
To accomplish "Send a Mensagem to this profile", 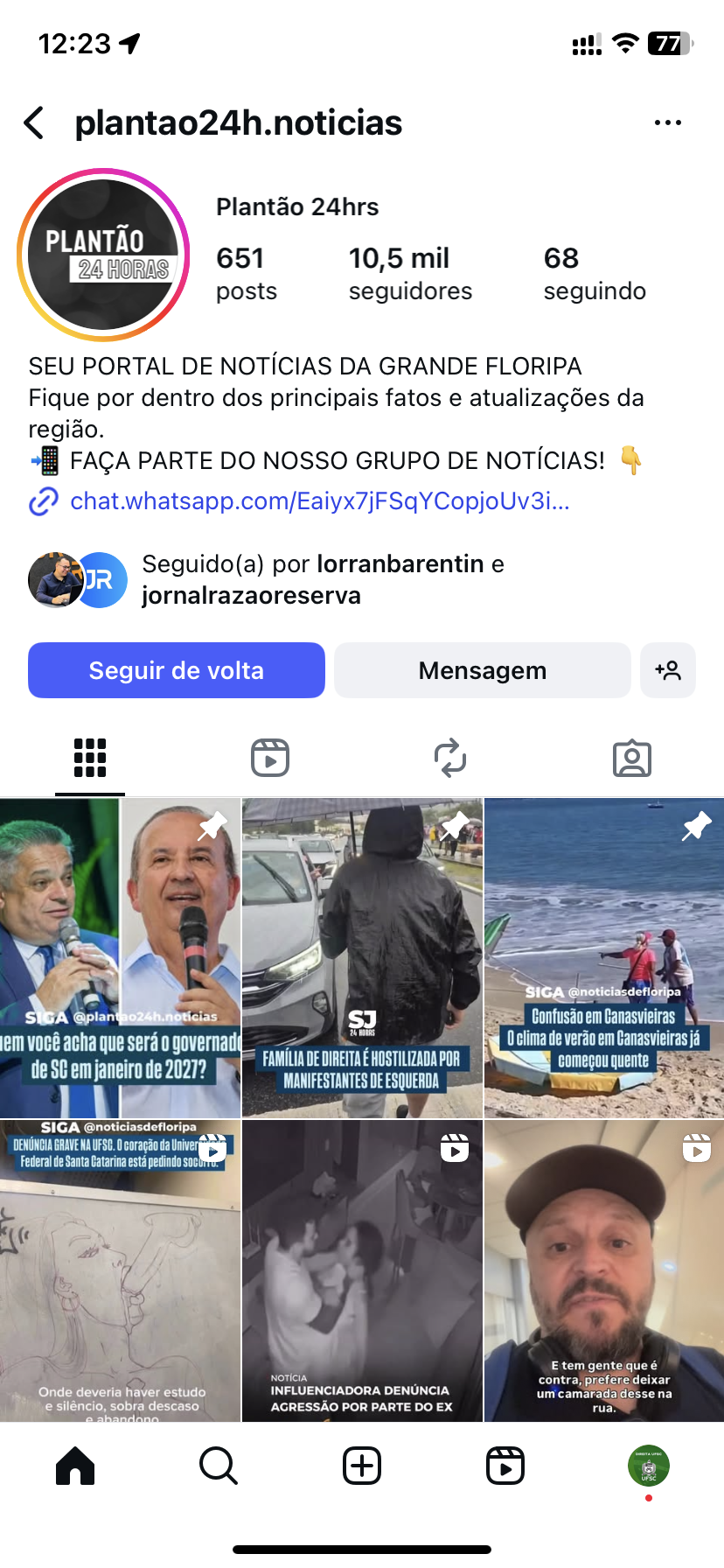I will [482, 670].
